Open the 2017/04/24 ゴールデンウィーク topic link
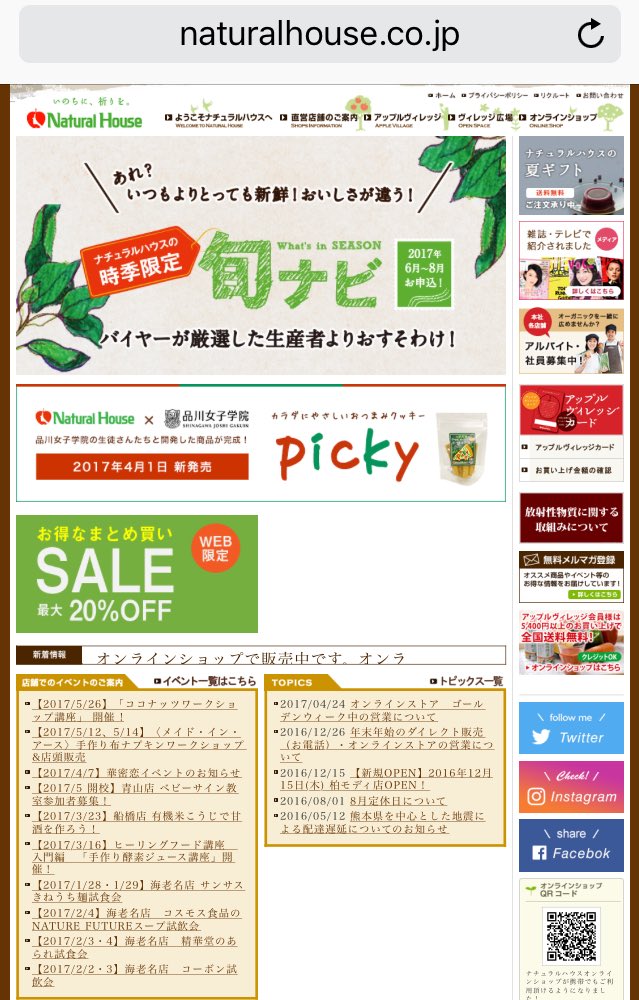Screen dimensions: 639x1000 [x=383, y=710]
